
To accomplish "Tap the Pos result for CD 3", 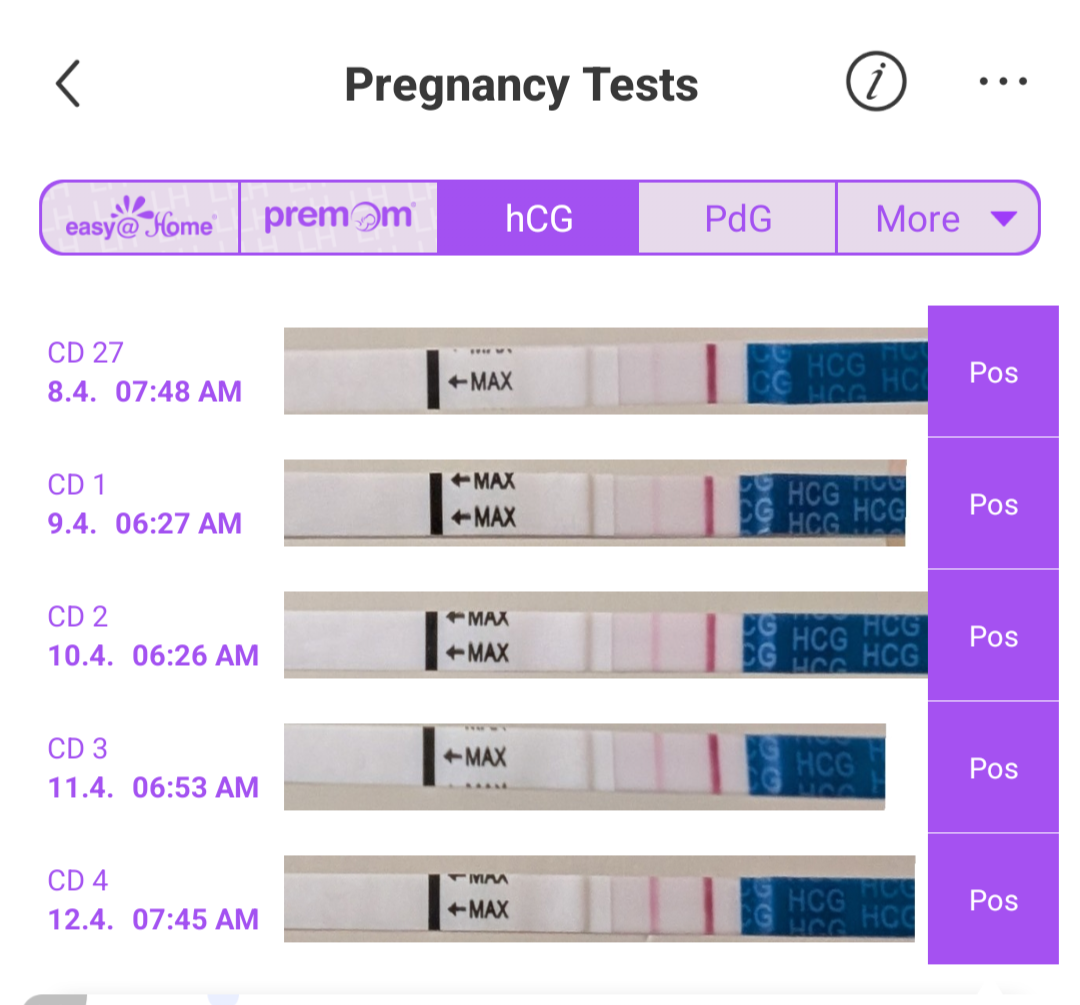I will point(993,768).
